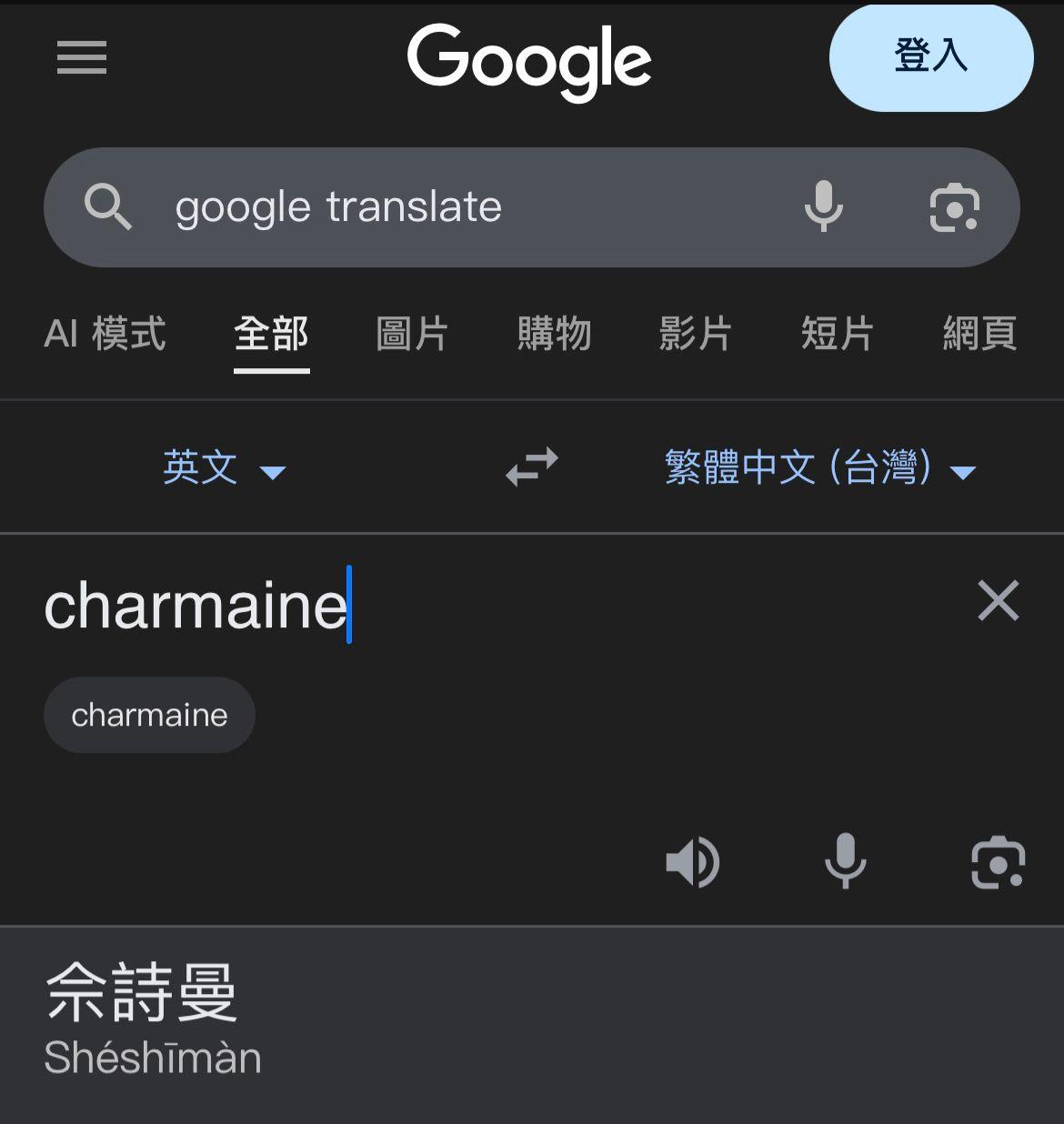The width and height of the screenshot is (1064, 1124).
Task: Switch to the 圖片 tab
Action: 412,334
